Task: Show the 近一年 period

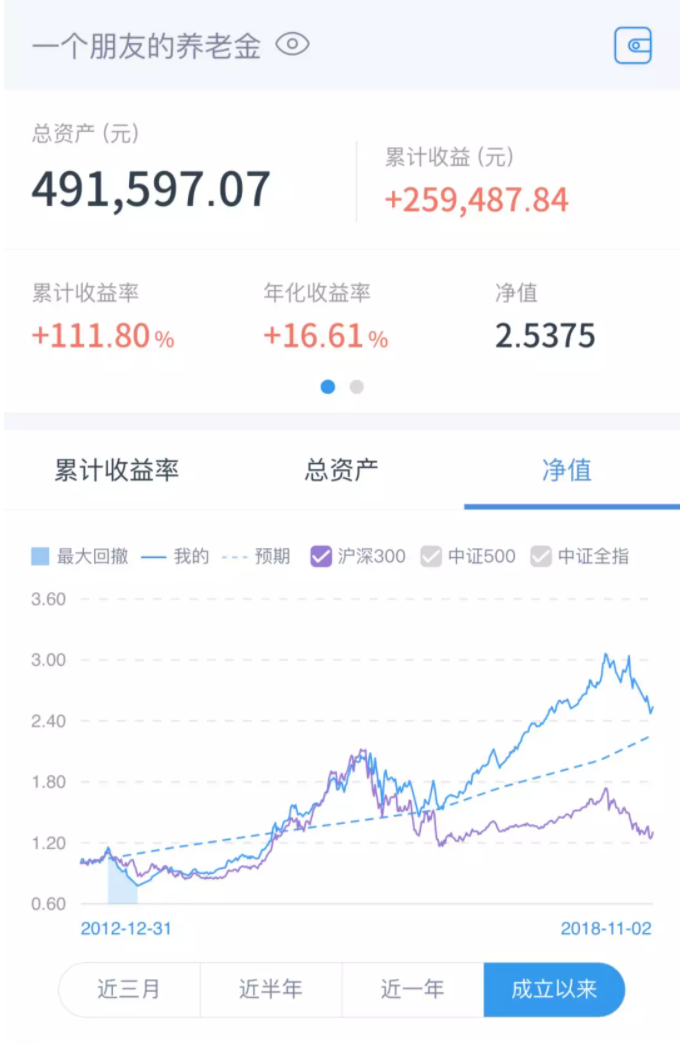Action: click(412, 990)
